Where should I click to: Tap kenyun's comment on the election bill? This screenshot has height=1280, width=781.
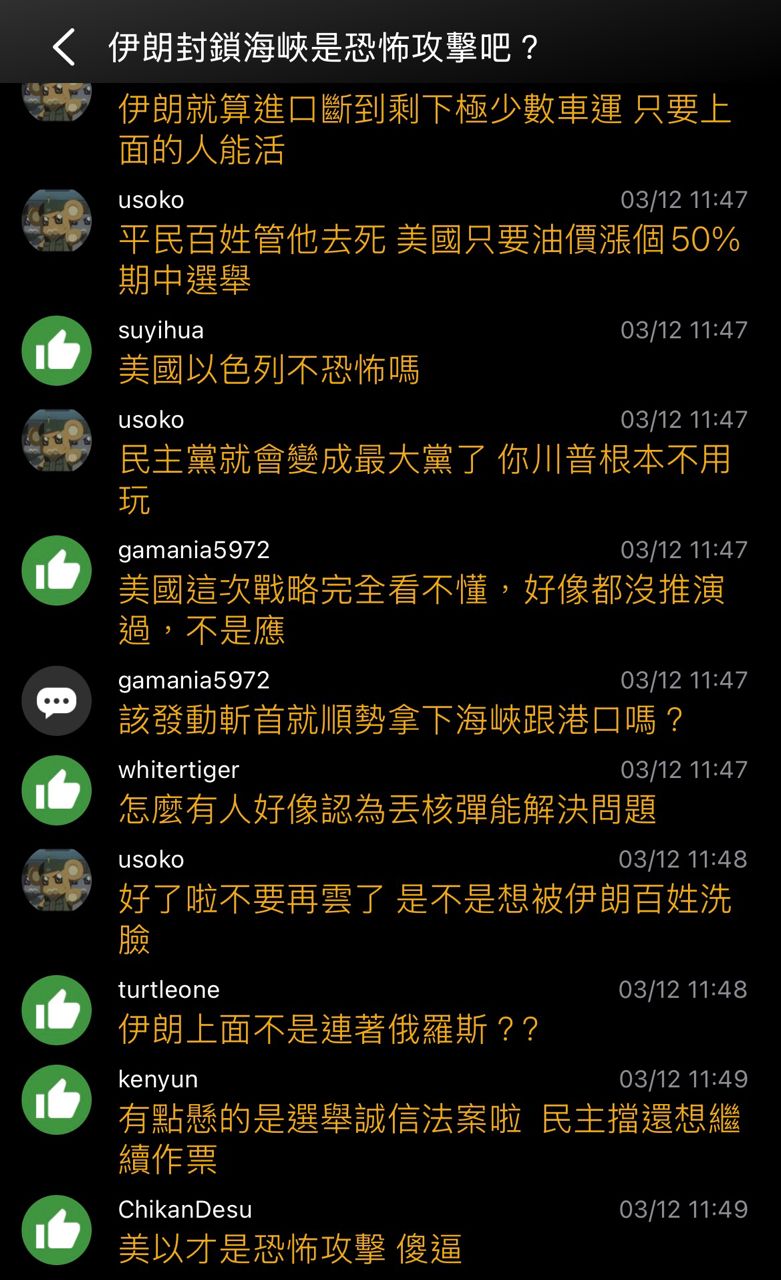[x=429, y=1139]
